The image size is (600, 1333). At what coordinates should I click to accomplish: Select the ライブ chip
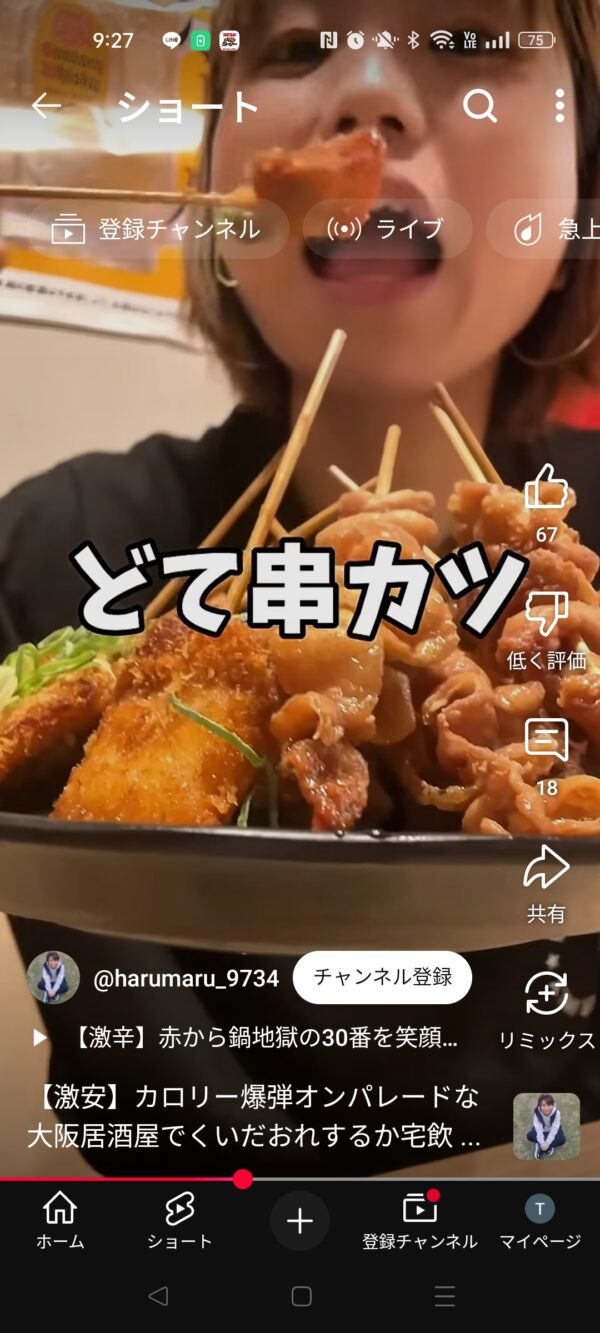387,229
